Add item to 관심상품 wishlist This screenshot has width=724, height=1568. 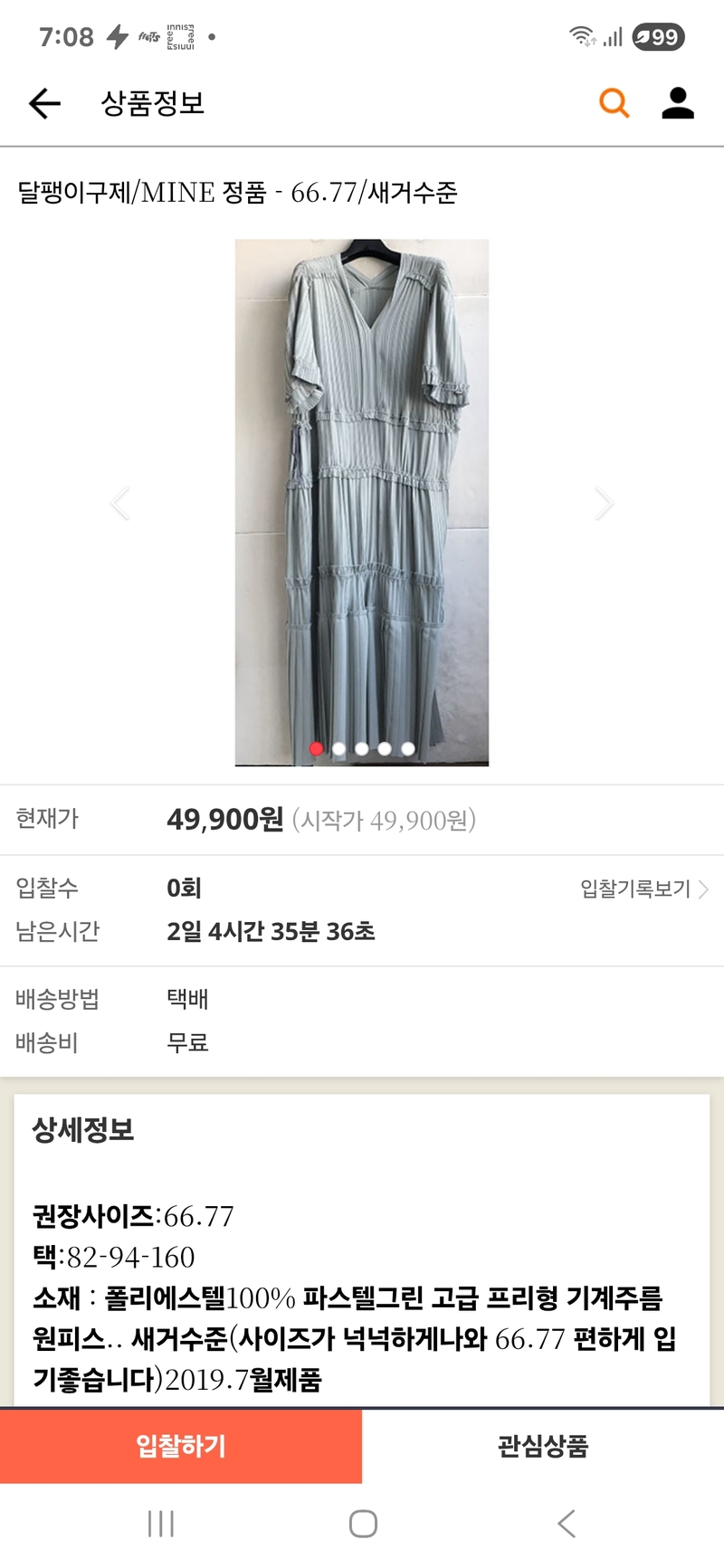click(x=543, y=1446)
